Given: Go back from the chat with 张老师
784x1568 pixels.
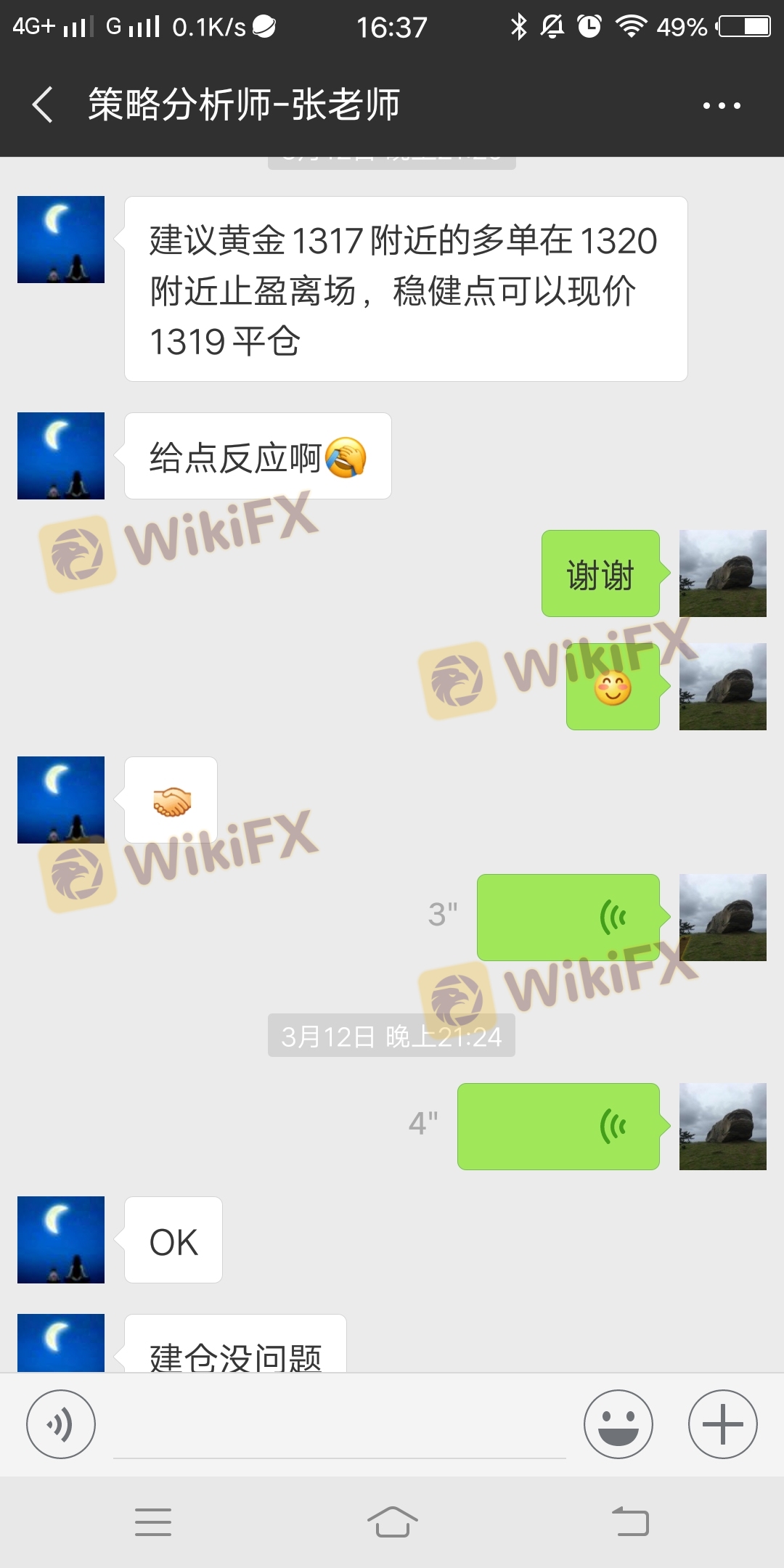Looking at the screenshot, I should click(x=44, y=105).
